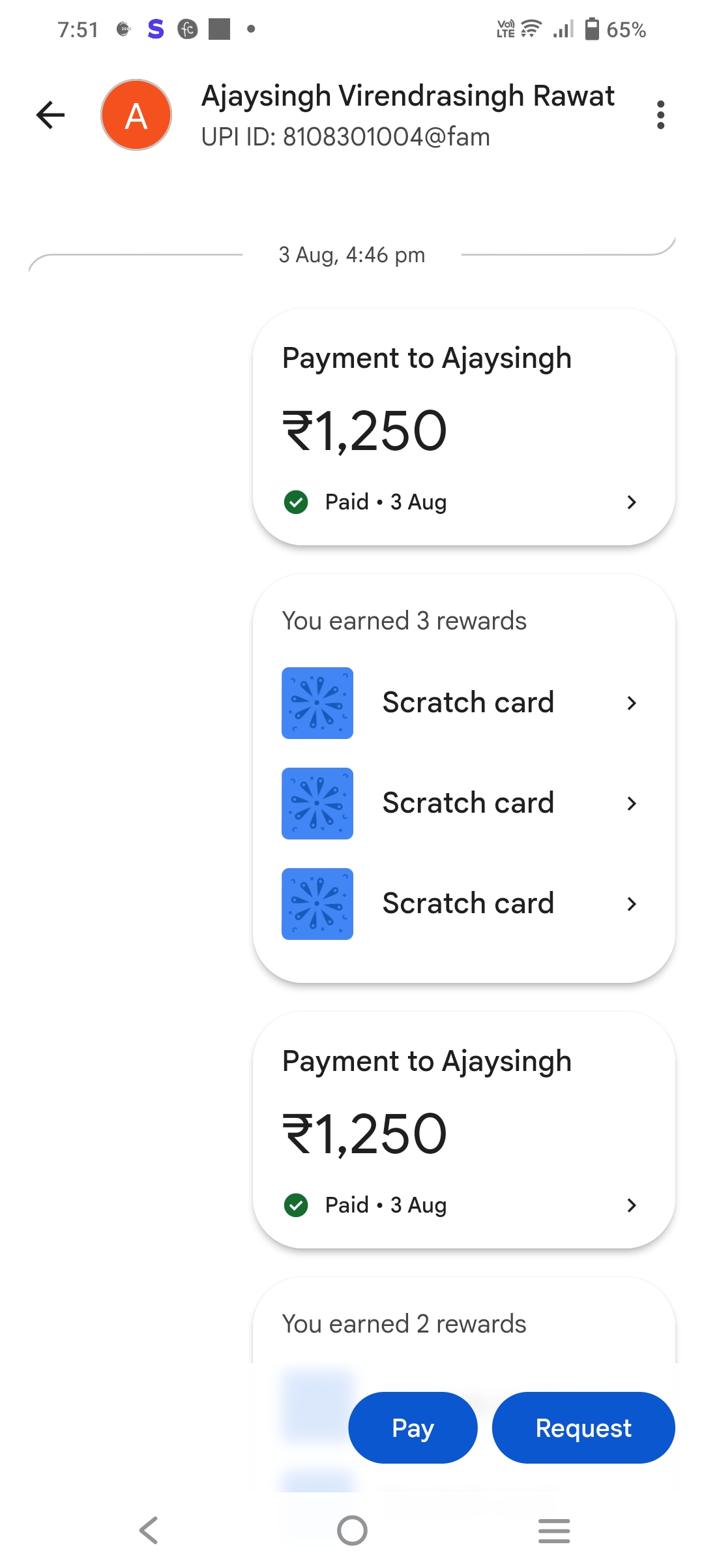Tap the Pay button
Image resolution: width=704 pixels, height=1568 pixels.
413,1428
